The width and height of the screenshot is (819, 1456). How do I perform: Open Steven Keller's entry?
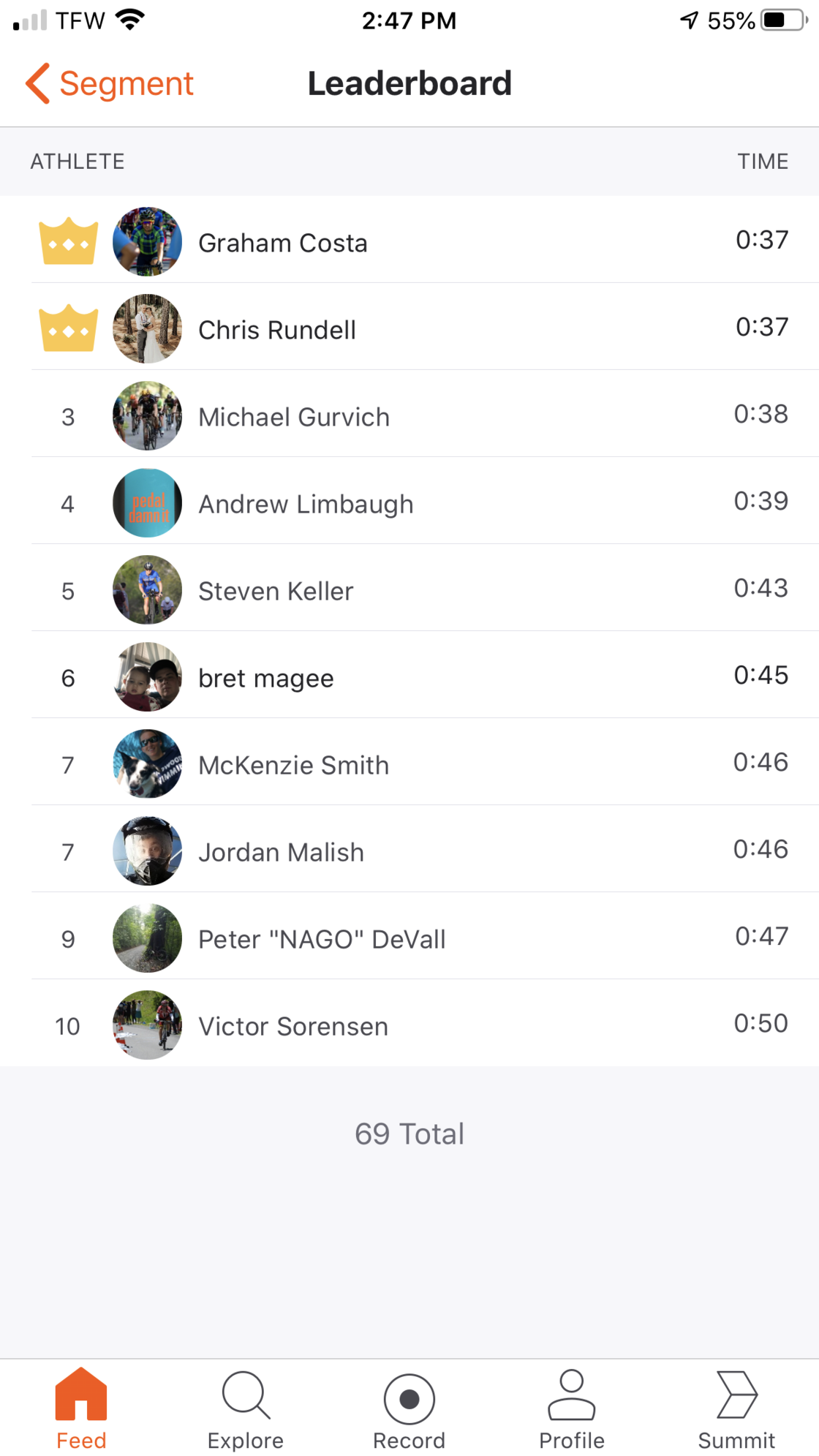coord(409,588)
